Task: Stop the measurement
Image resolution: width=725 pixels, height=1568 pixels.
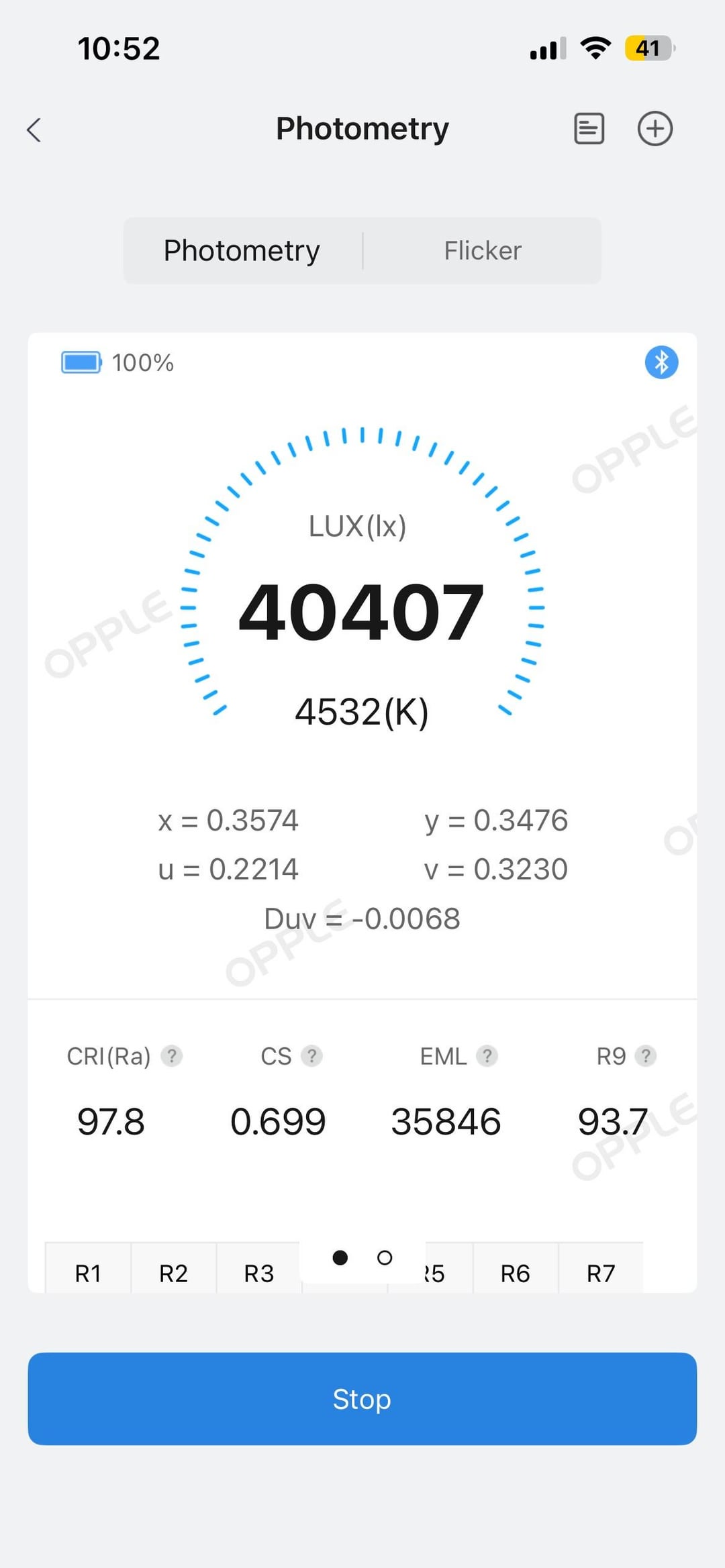Action: [x=362, y=1399]
